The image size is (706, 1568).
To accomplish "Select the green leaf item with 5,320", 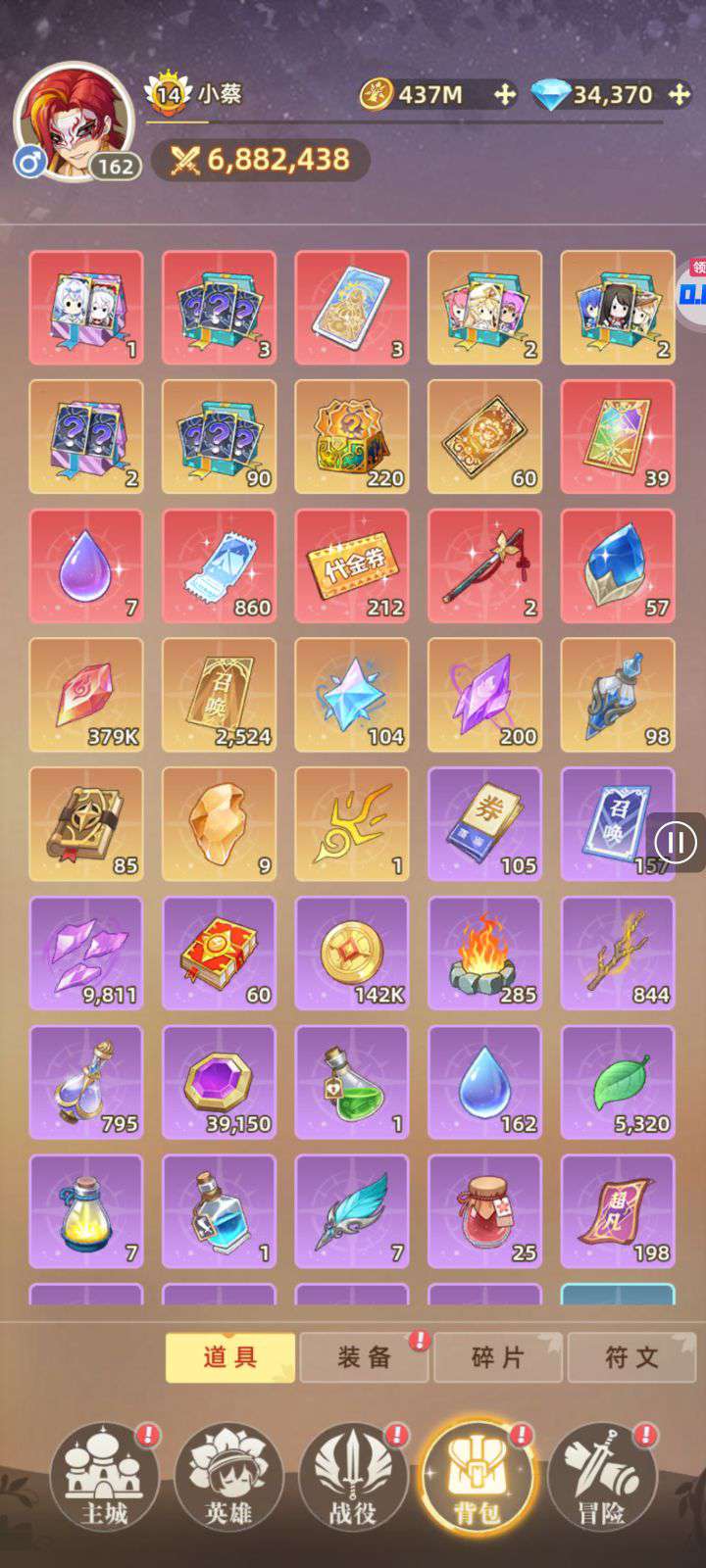I will (x=618, y=1083).
